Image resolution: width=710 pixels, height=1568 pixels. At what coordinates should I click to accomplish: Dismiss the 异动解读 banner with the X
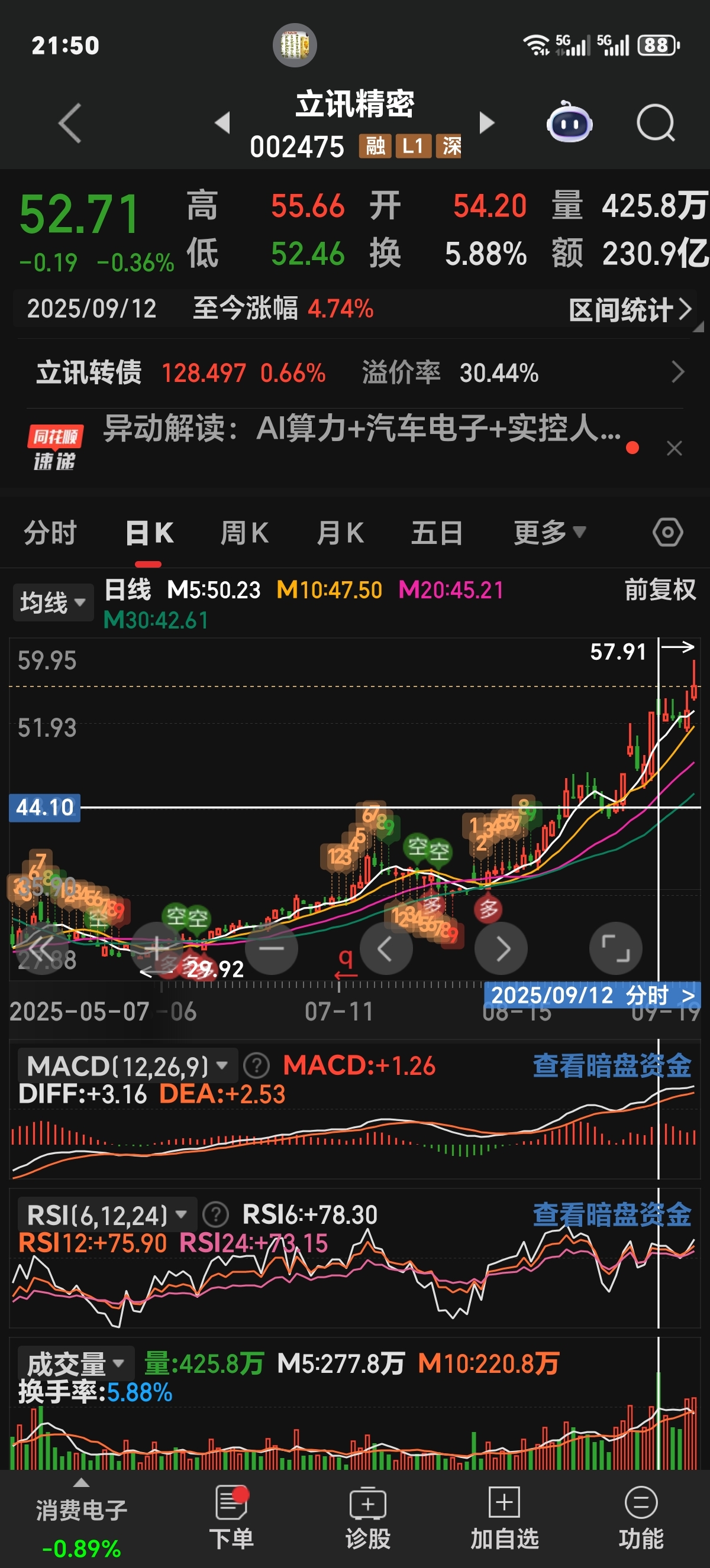[x=673, y=449]
